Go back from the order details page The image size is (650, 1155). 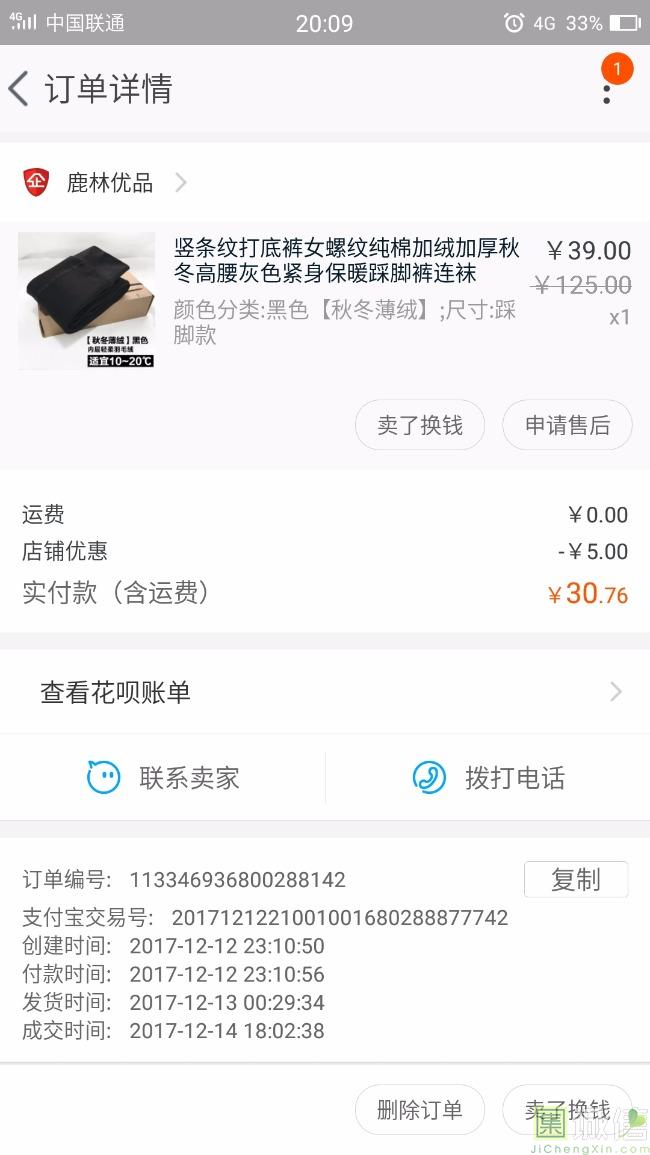coord(19,89)
